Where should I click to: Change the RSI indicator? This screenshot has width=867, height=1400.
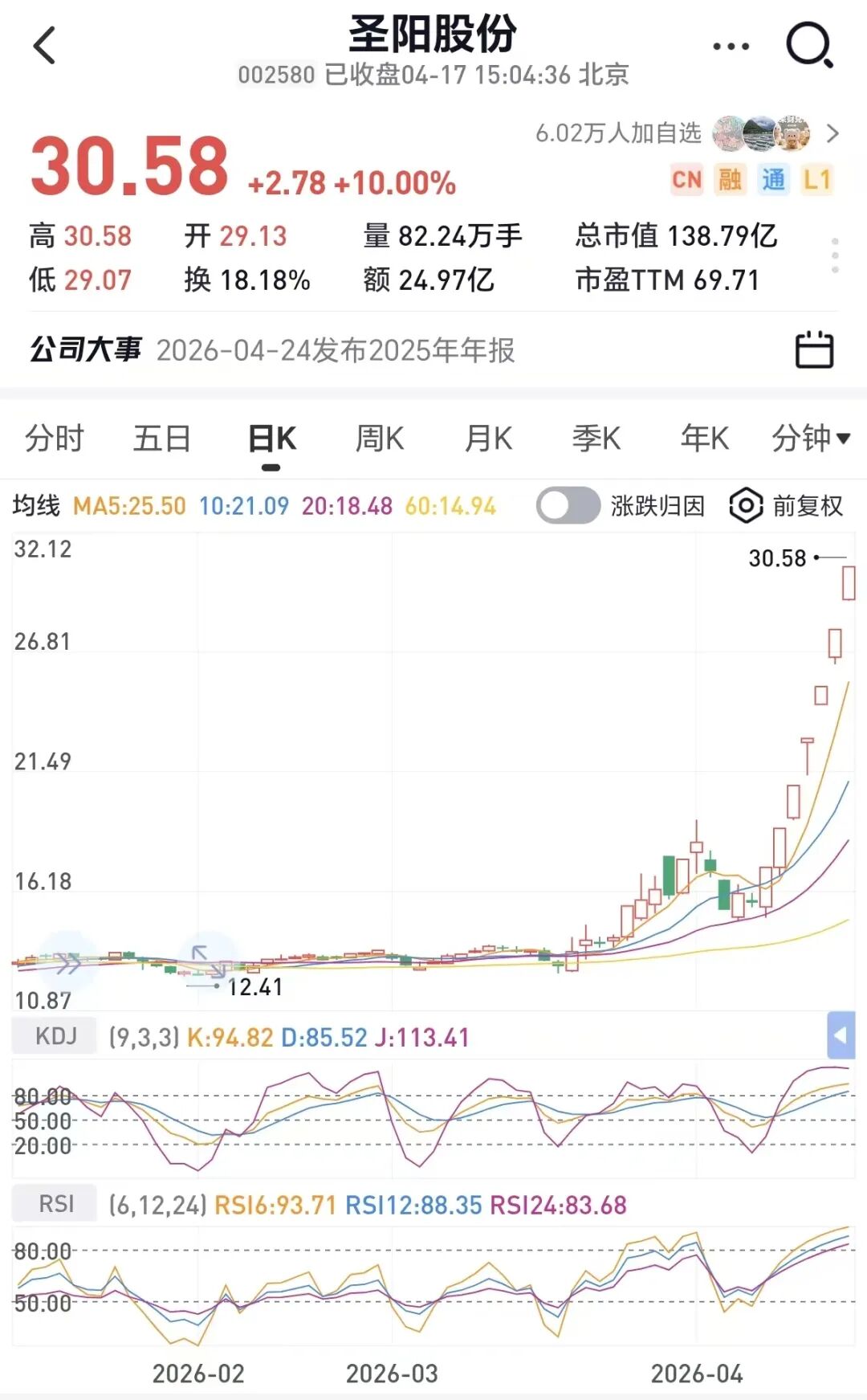55,1204
